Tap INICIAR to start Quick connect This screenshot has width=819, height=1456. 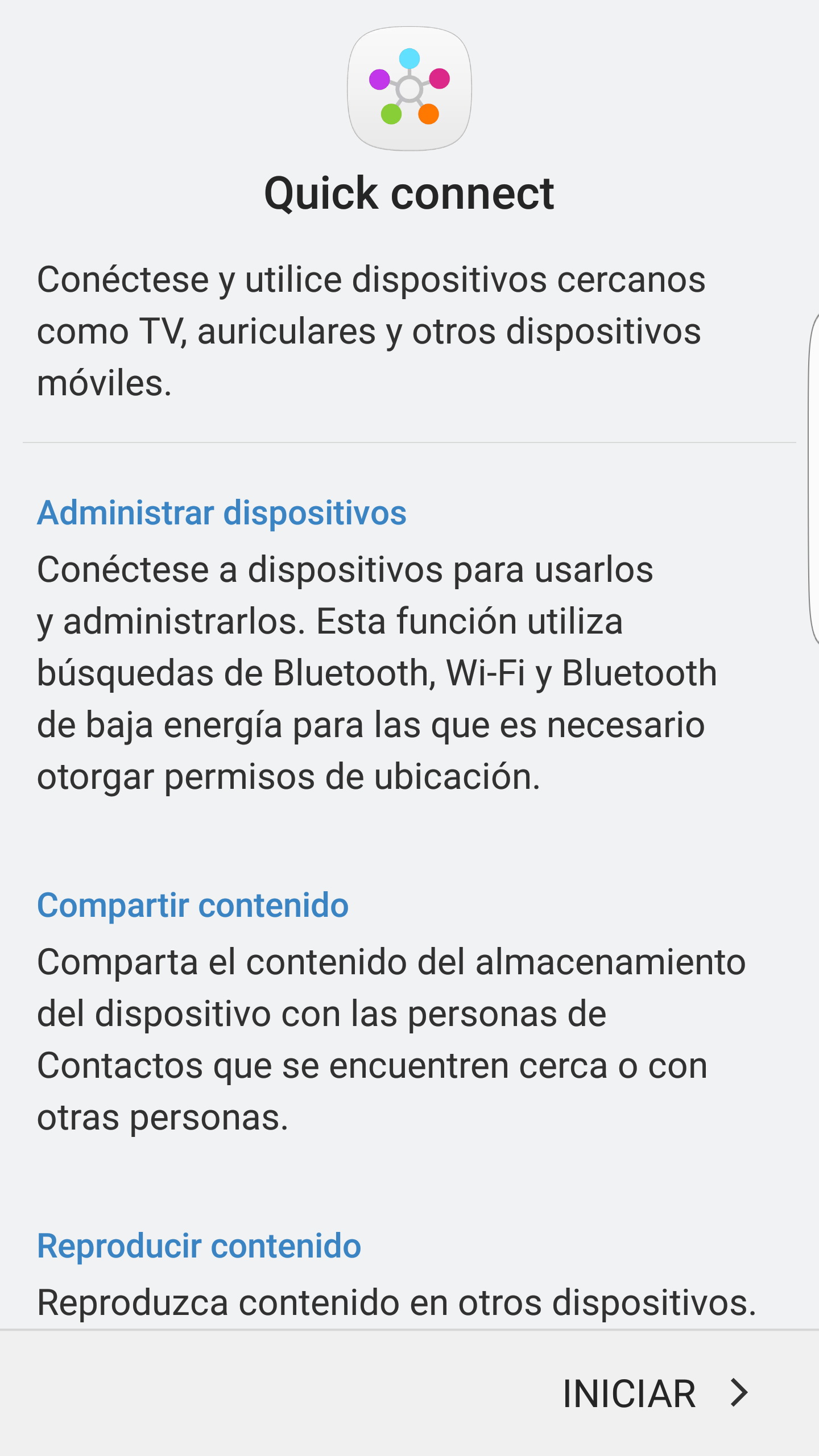click(x=654, y=1393)
